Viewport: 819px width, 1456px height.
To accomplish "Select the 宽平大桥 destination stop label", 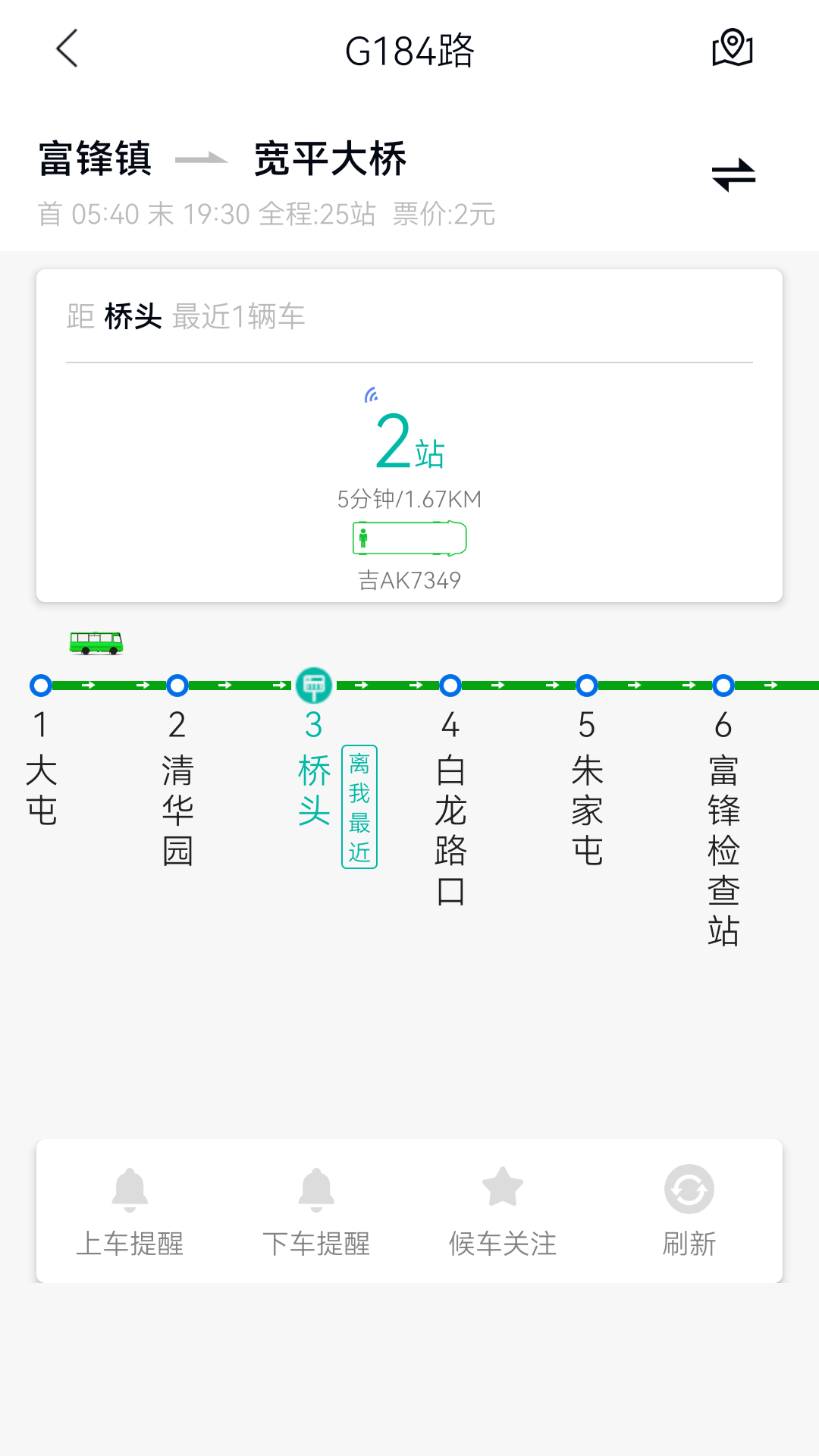I will [330, 157].
